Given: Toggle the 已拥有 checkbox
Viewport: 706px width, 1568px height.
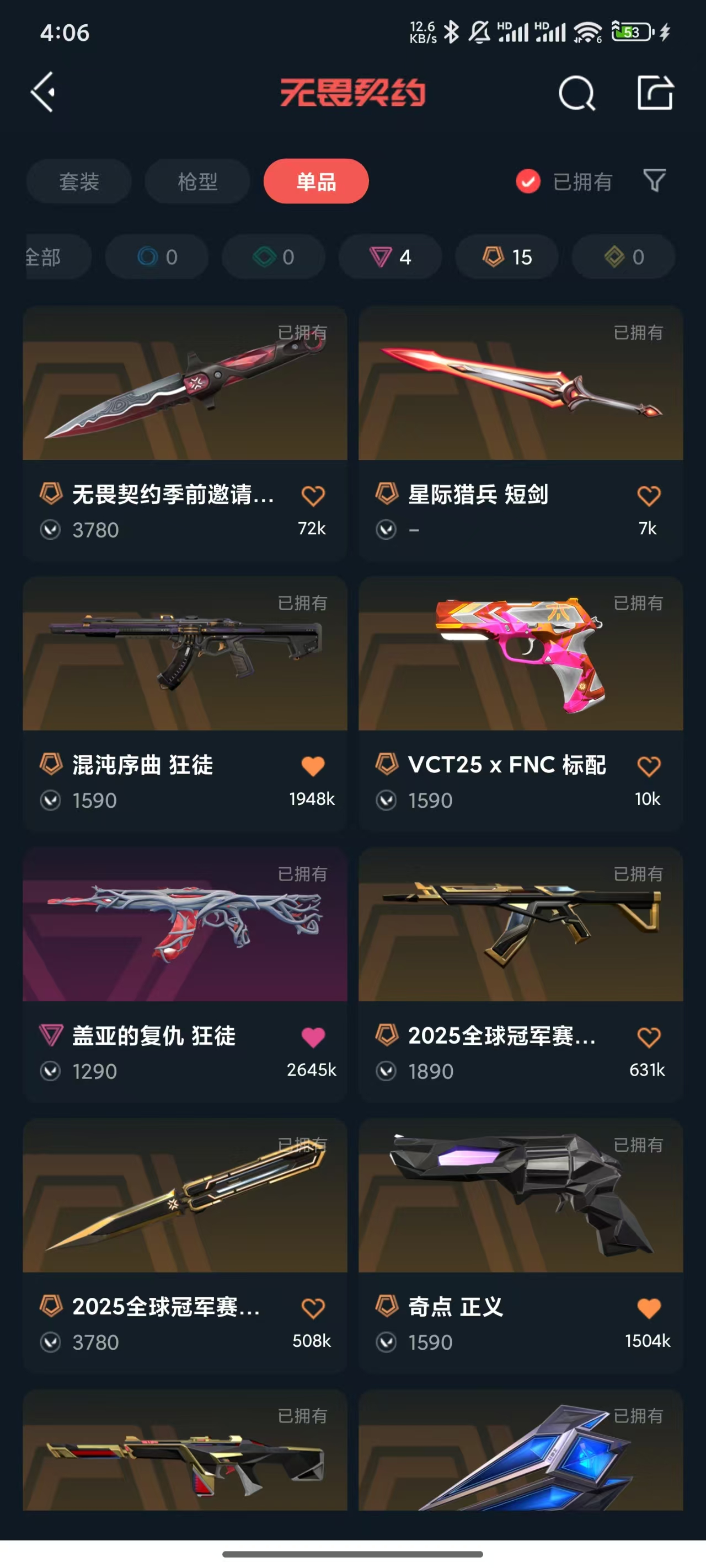Looking at the screenshot, I should [x=528, y=181].
